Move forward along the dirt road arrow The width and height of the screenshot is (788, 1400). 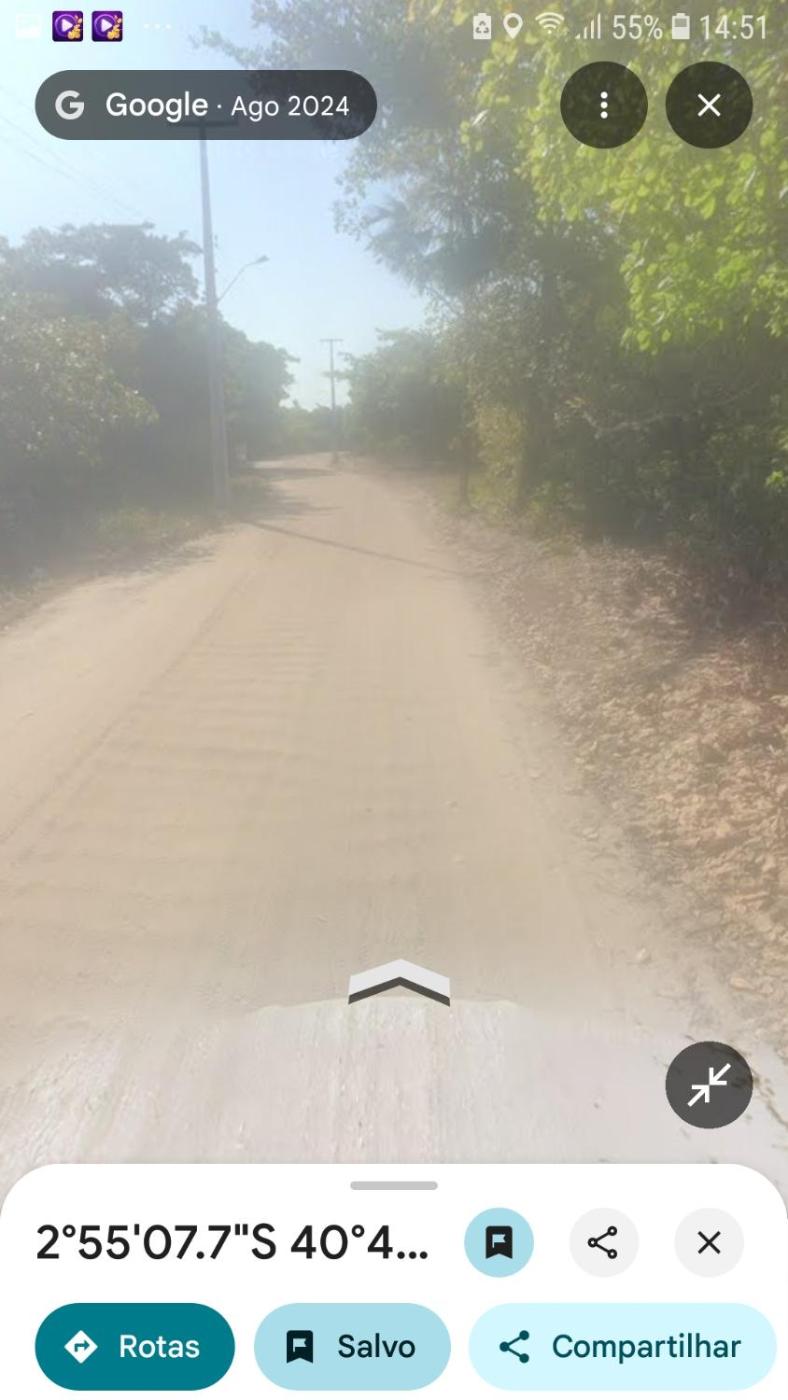pyautogui.click(x=398, y=982)
